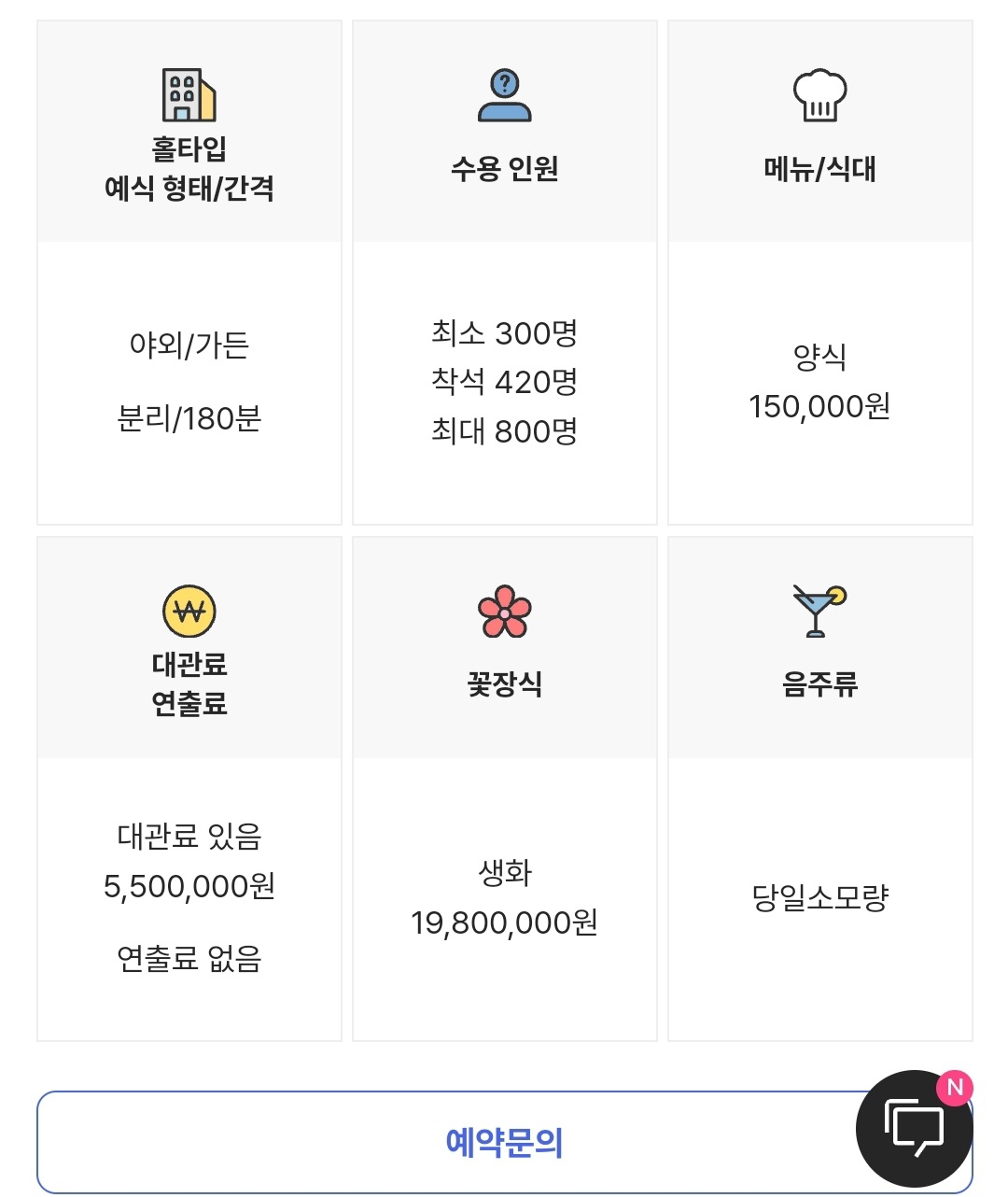Click the chef hat icon above 메뉴/식대
The height and width of the screenshot is (1197, 1008).
click(x=819, y=93)
